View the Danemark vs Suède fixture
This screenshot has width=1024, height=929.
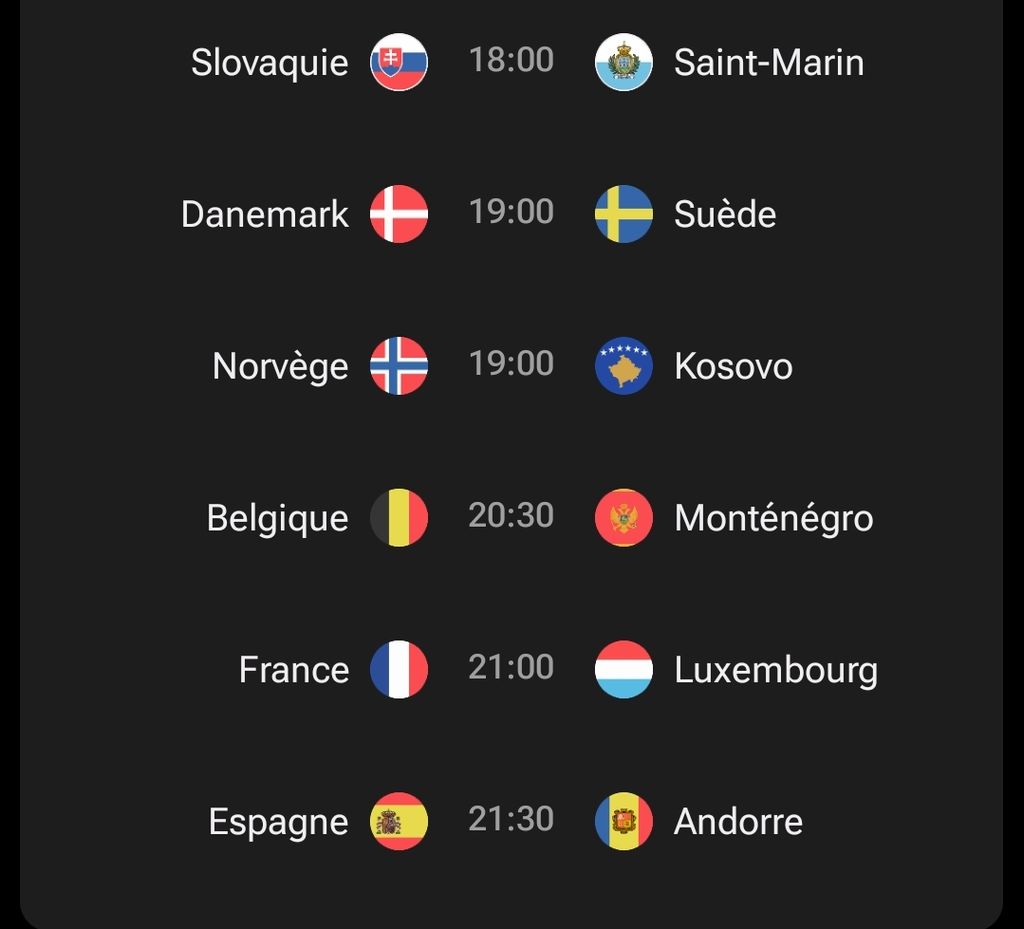click(511, 213)
